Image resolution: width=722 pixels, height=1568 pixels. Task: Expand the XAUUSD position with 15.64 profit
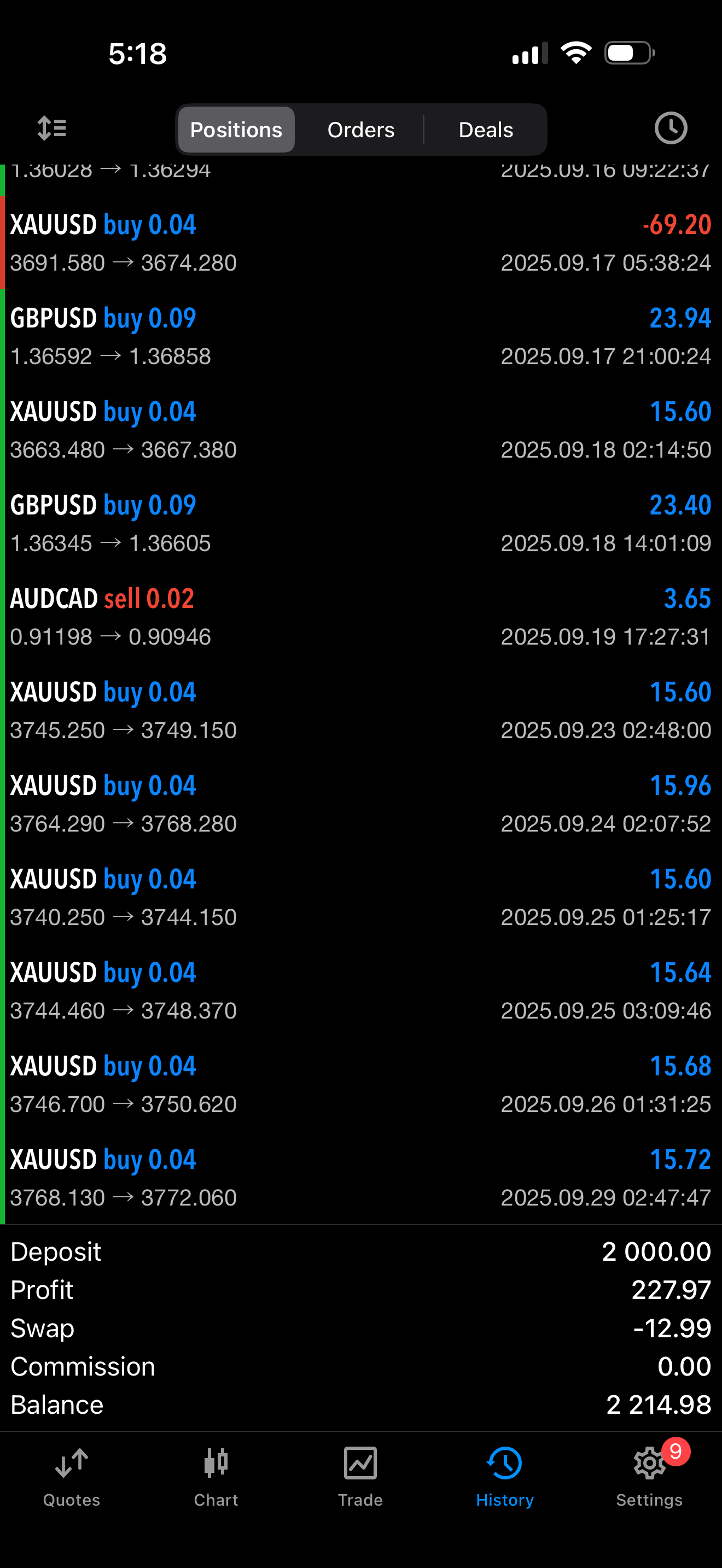click(x=360, y=991)
